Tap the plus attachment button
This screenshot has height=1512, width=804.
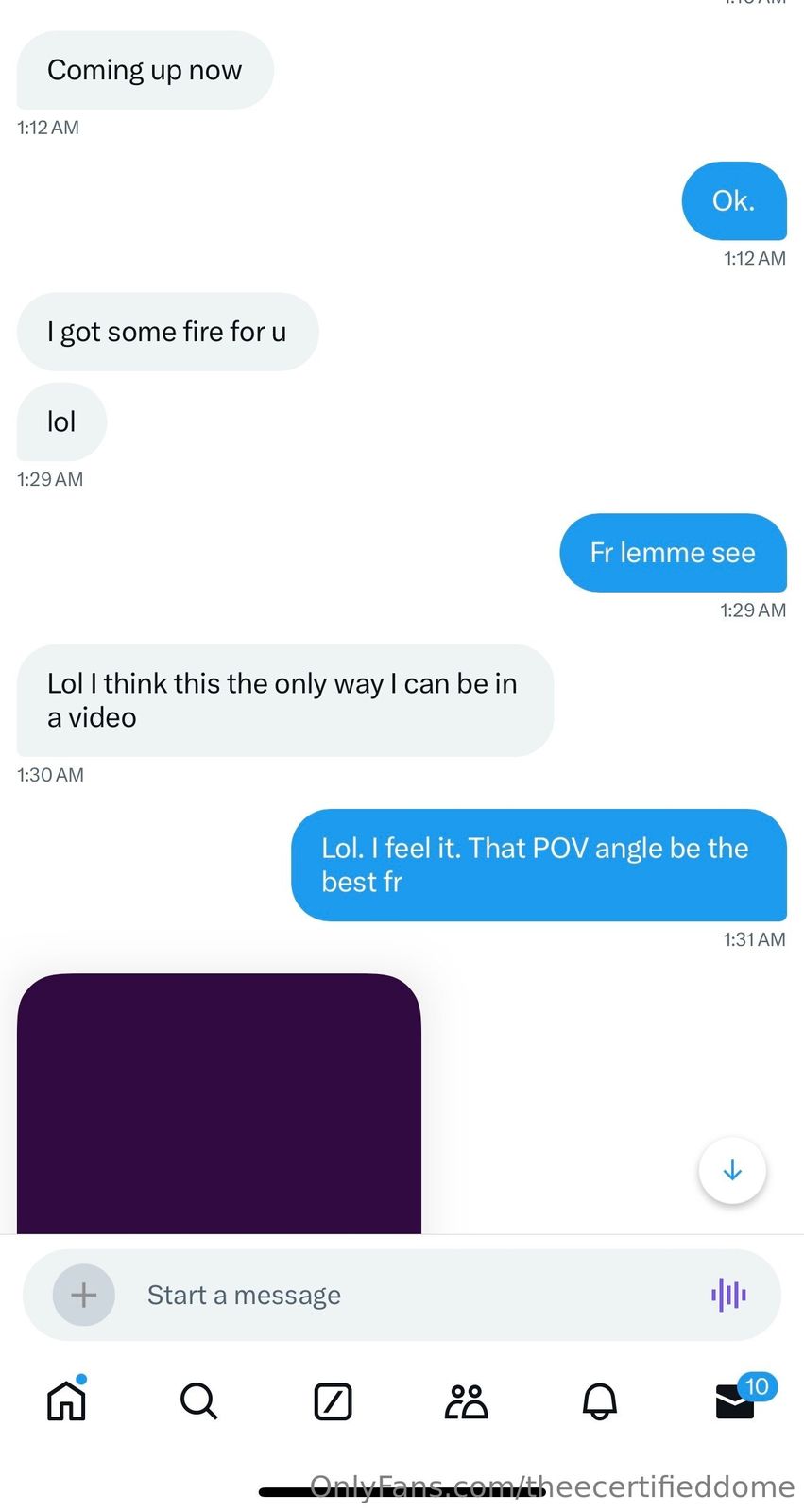[83, 1295]
